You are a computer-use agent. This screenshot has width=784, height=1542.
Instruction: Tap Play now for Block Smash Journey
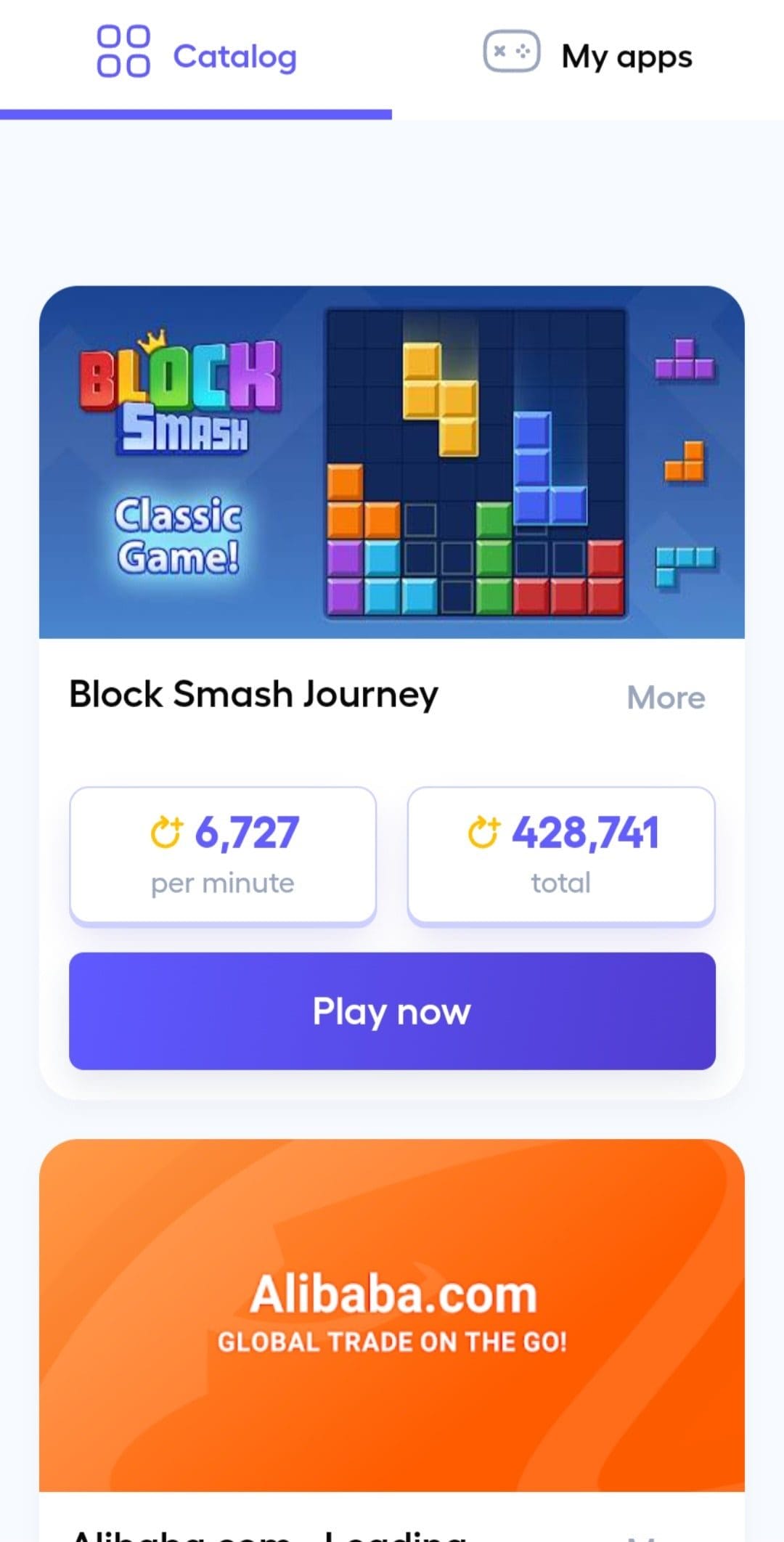tap(392, 1011)
